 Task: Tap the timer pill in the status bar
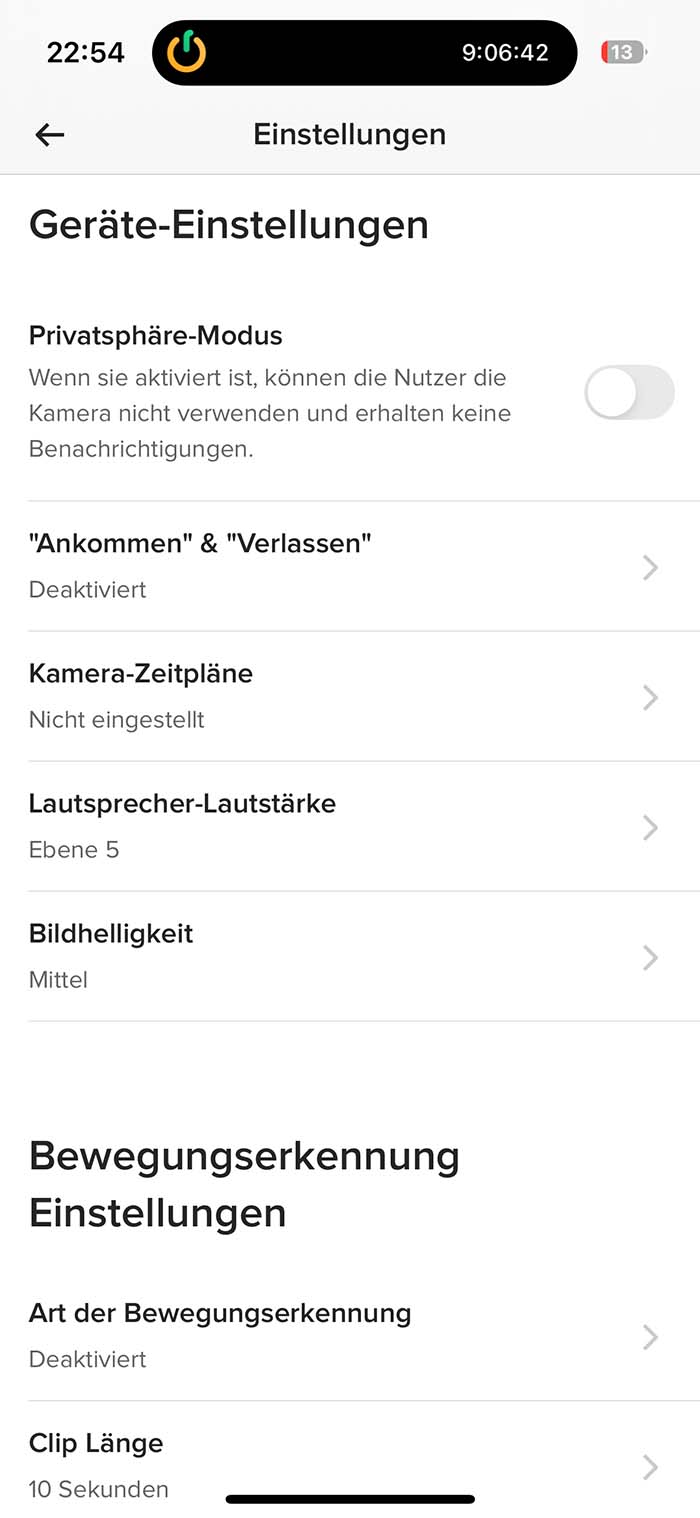[x=364, y=53]
